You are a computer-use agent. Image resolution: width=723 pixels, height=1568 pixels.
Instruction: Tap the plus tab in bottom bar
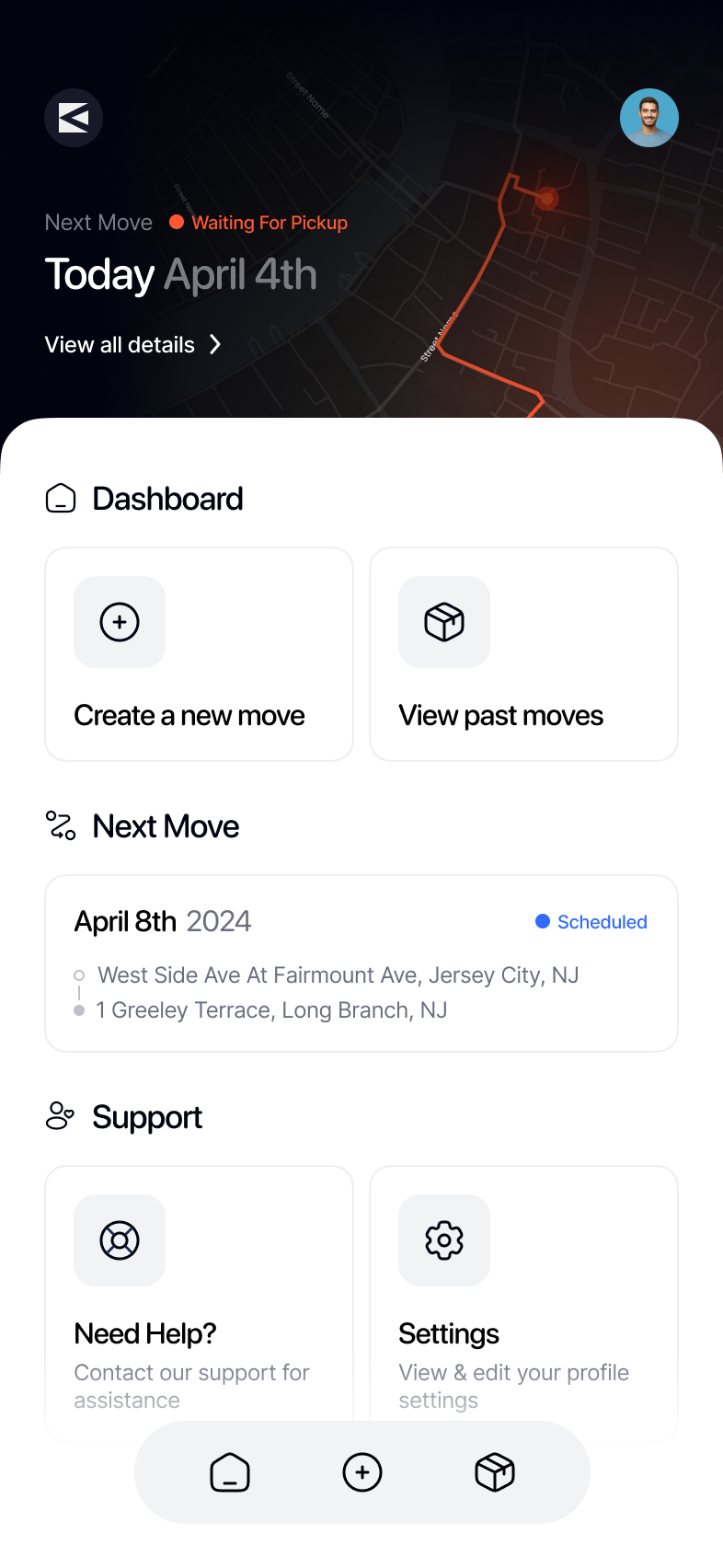tap(362, 1472)
